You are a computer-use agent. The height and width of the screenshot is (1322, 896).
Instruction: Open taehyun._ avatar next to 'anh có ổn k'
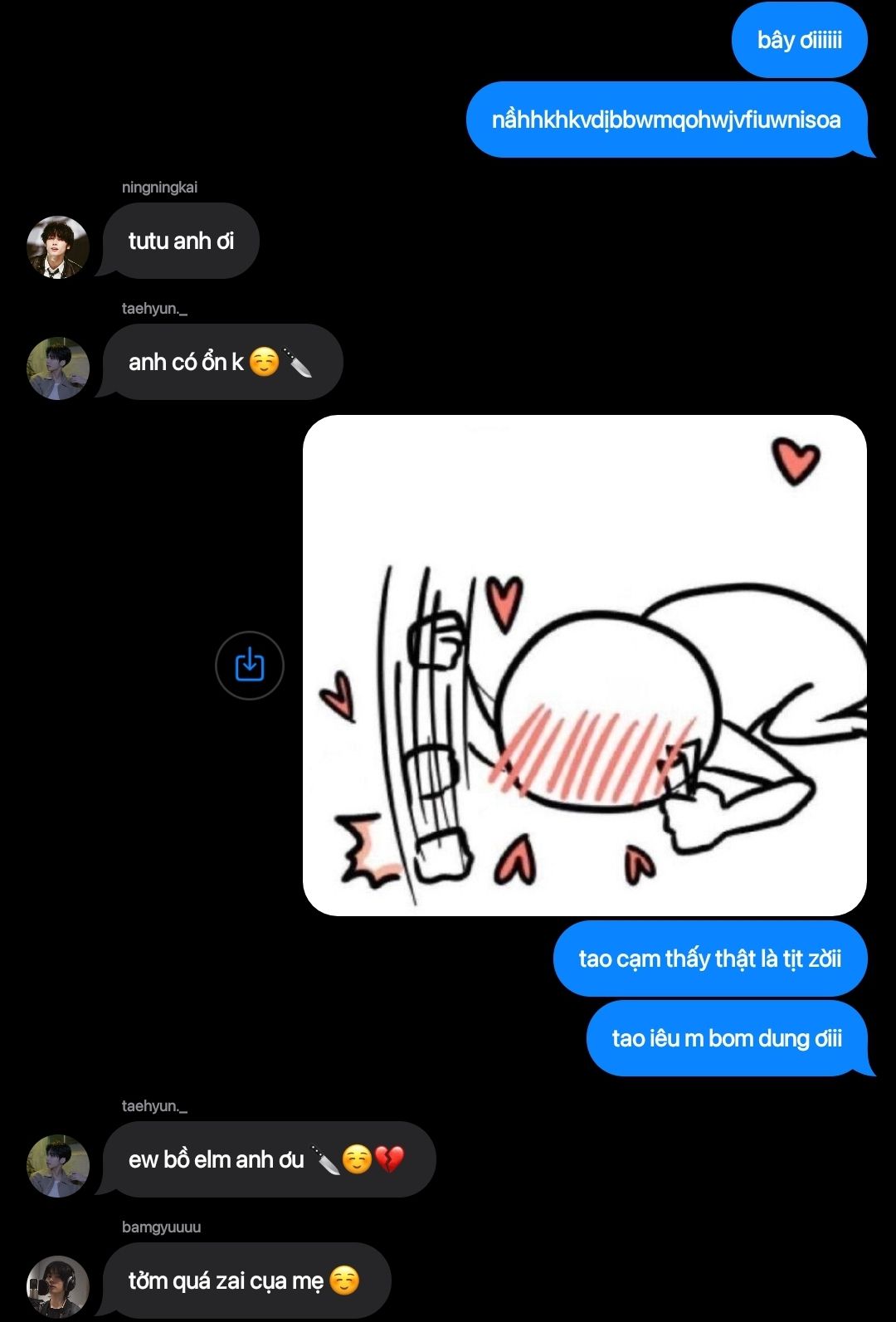tap(58, 368)
